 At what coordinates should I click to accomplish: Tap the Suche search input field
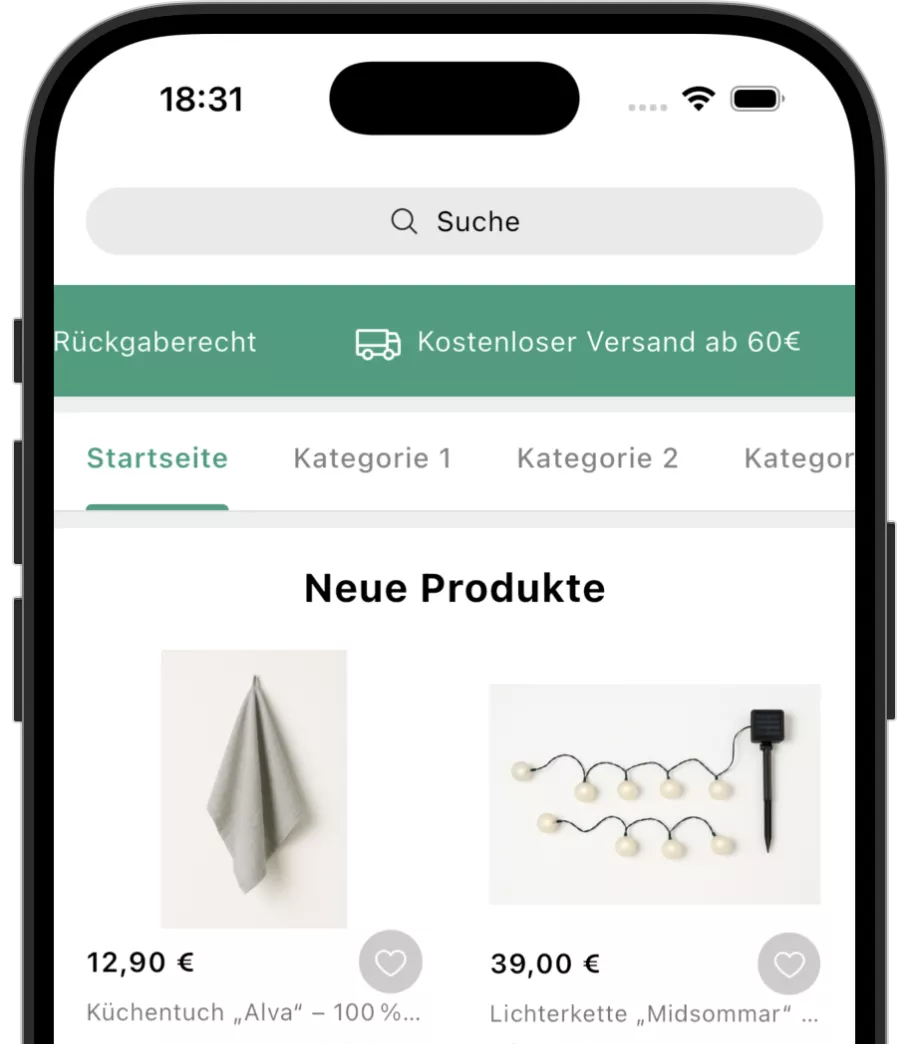point(454,221)
